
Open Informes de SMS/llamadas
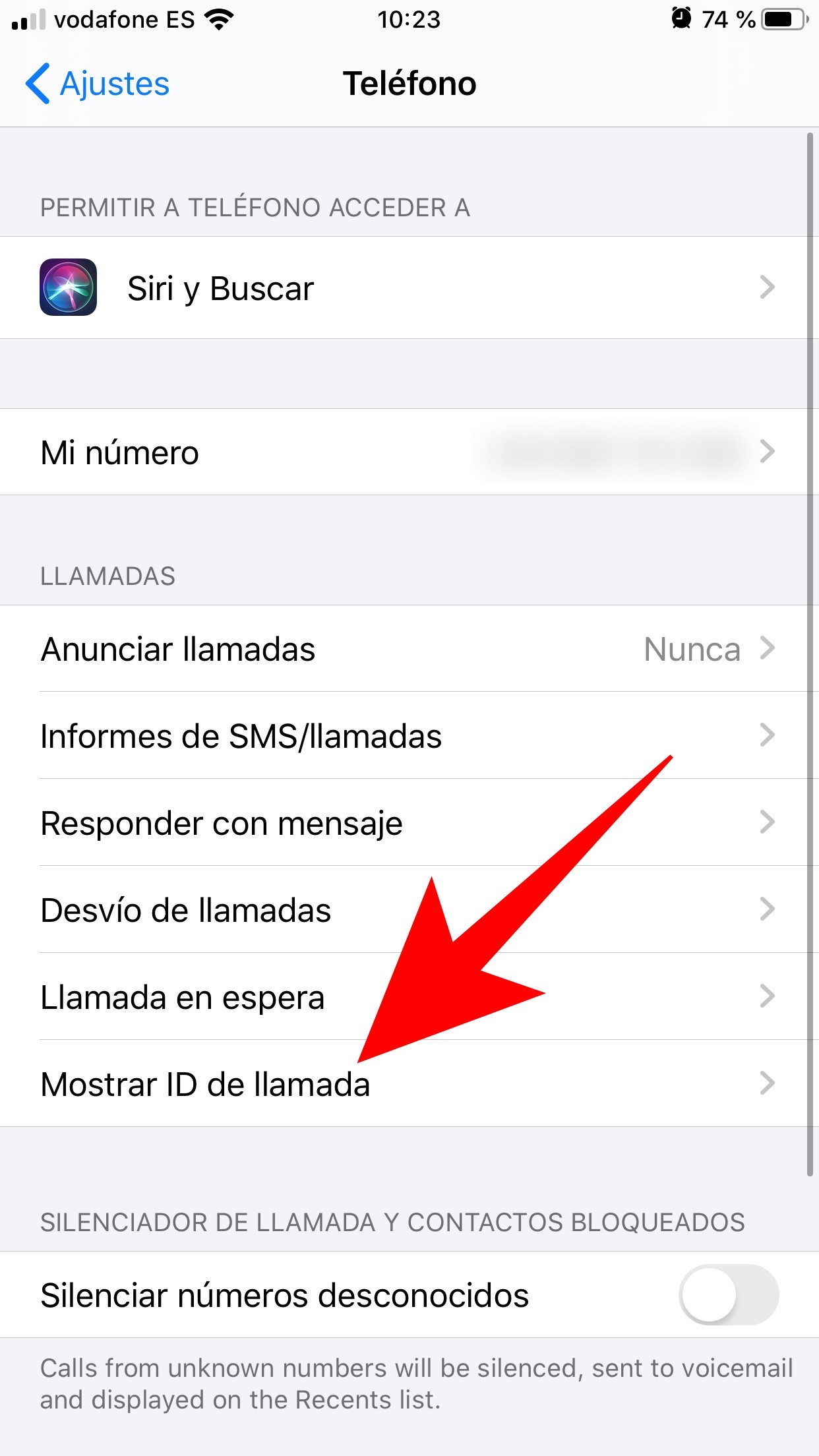click(x=409, y=735)
